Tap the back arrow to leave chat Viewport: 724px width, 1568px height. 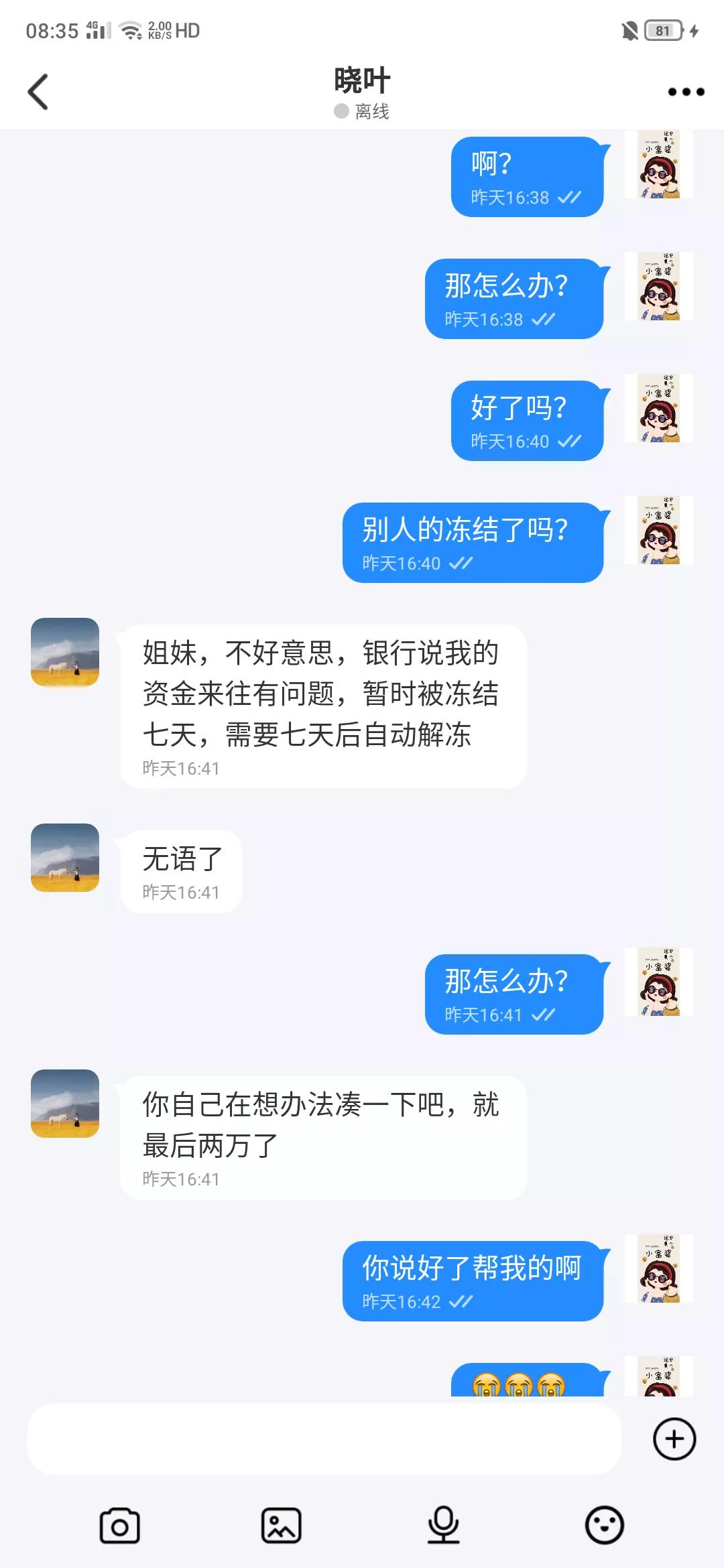click(x=38, y=92)
